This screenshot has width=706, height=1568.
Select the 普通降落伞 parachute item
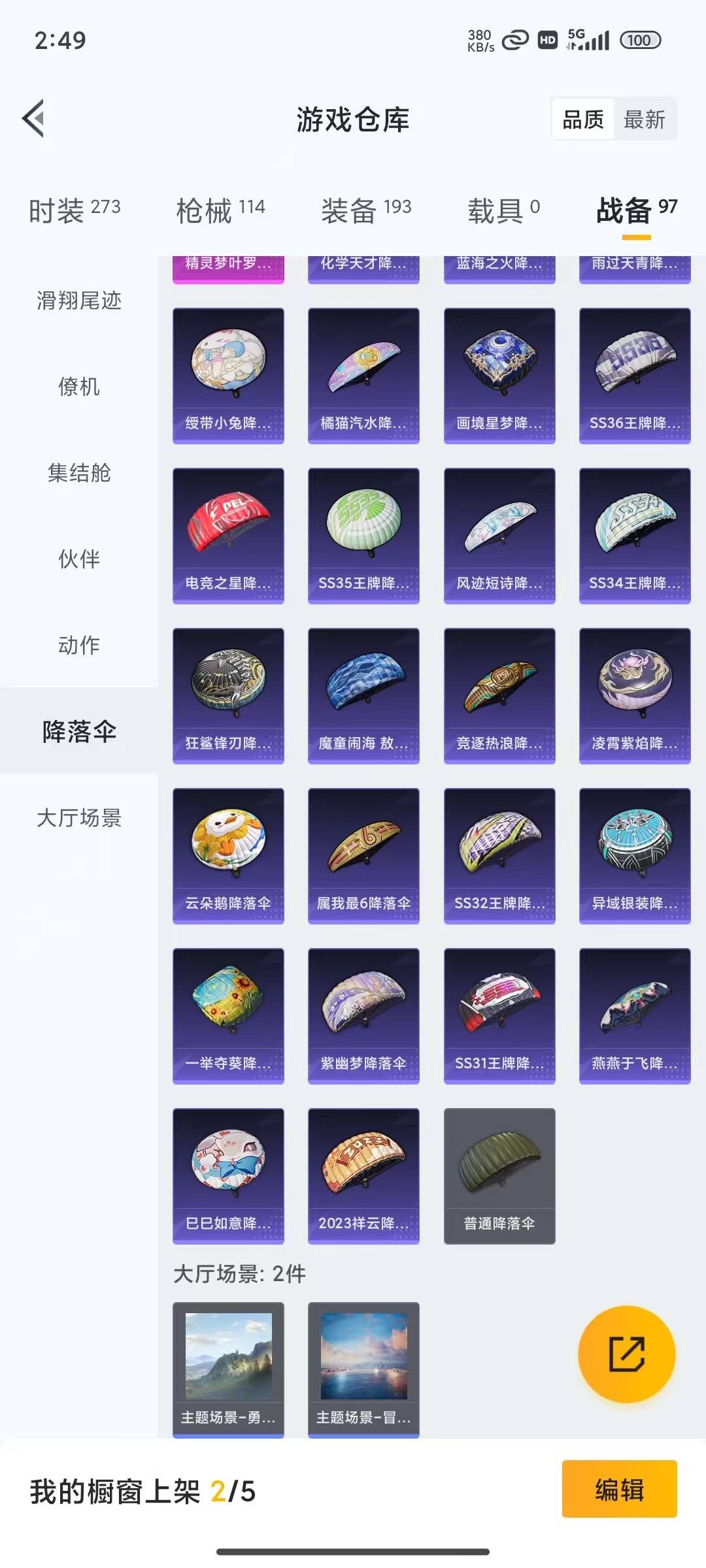coord(499,1173)
